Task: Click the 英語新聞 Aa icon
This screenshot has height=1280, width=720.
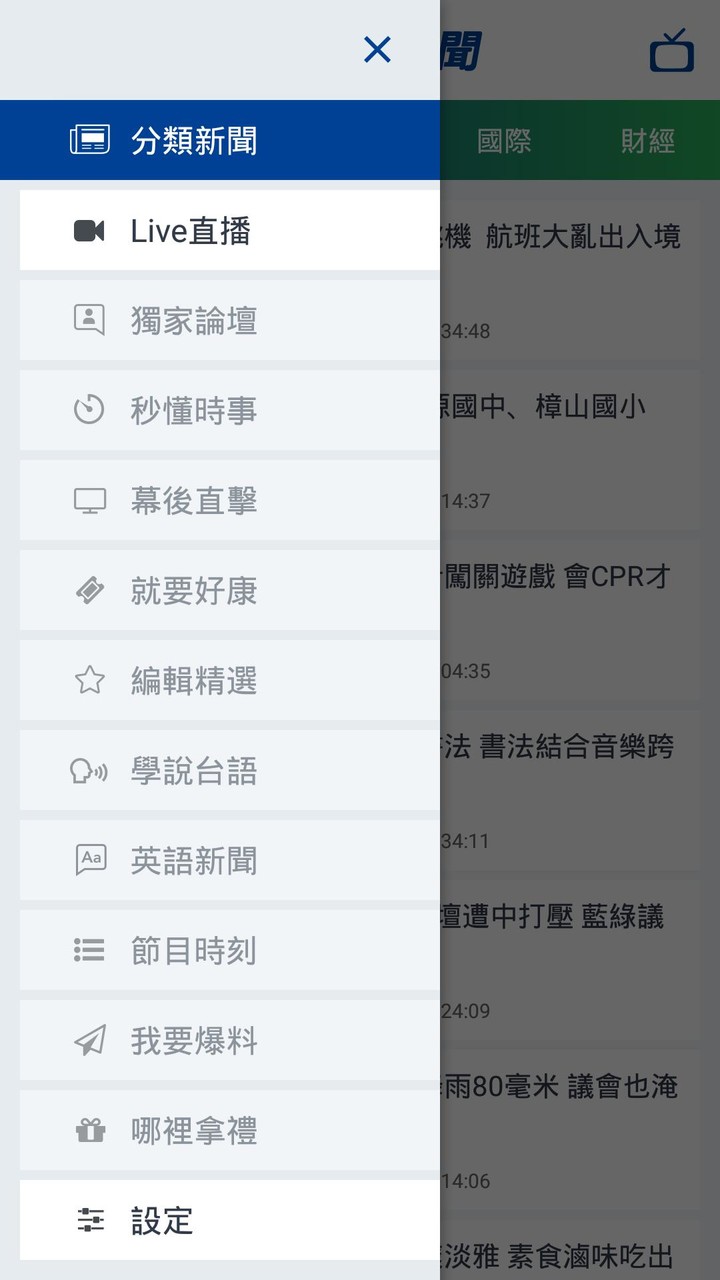Action: pos(91,861)
